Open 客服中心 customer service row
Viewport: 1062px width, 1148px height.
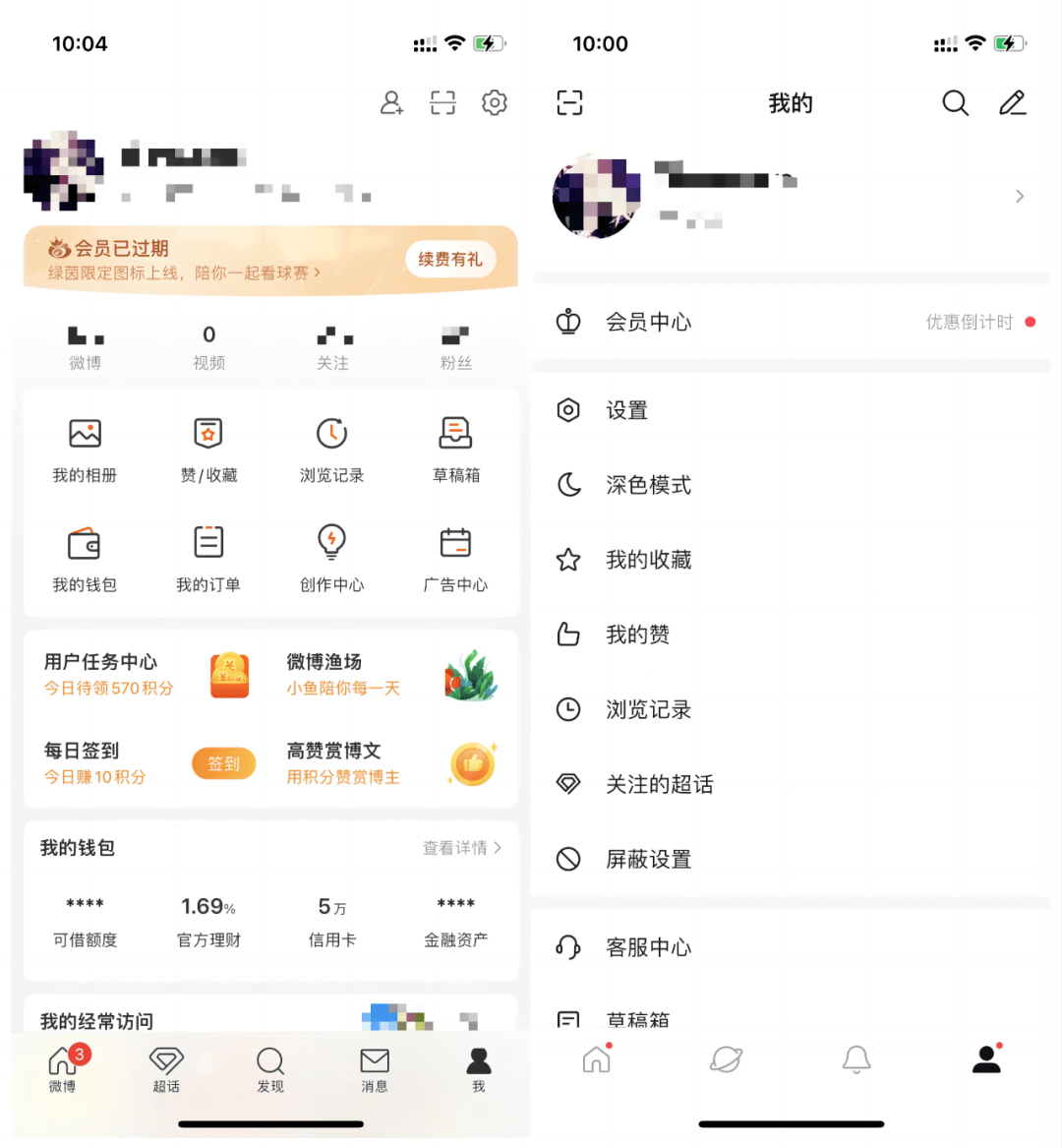tap(791, 947)
